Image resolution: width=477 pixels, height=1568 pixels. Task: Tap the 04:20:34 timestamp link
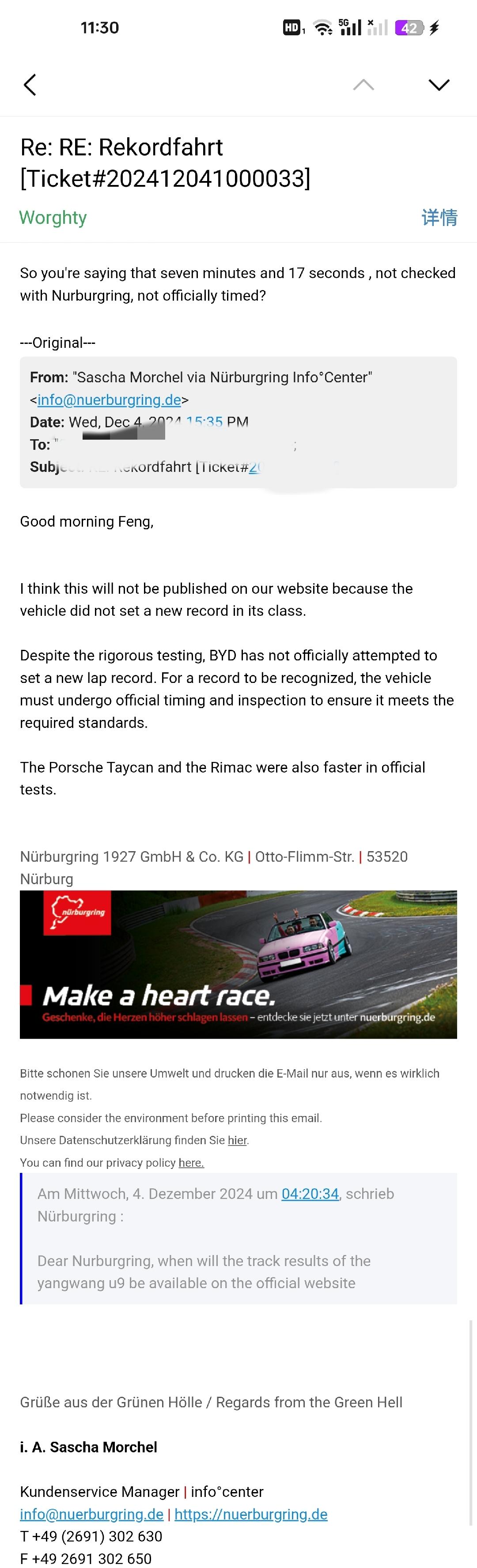[x=310, y=1194]
